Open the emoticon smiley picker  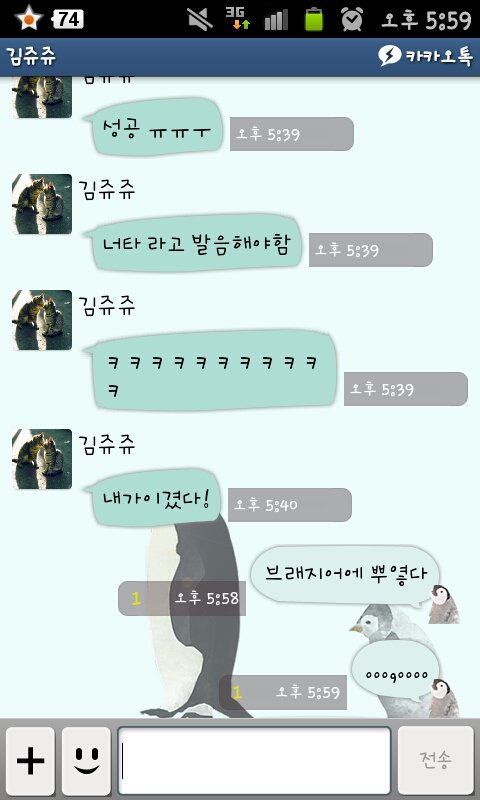click(86, 761)
